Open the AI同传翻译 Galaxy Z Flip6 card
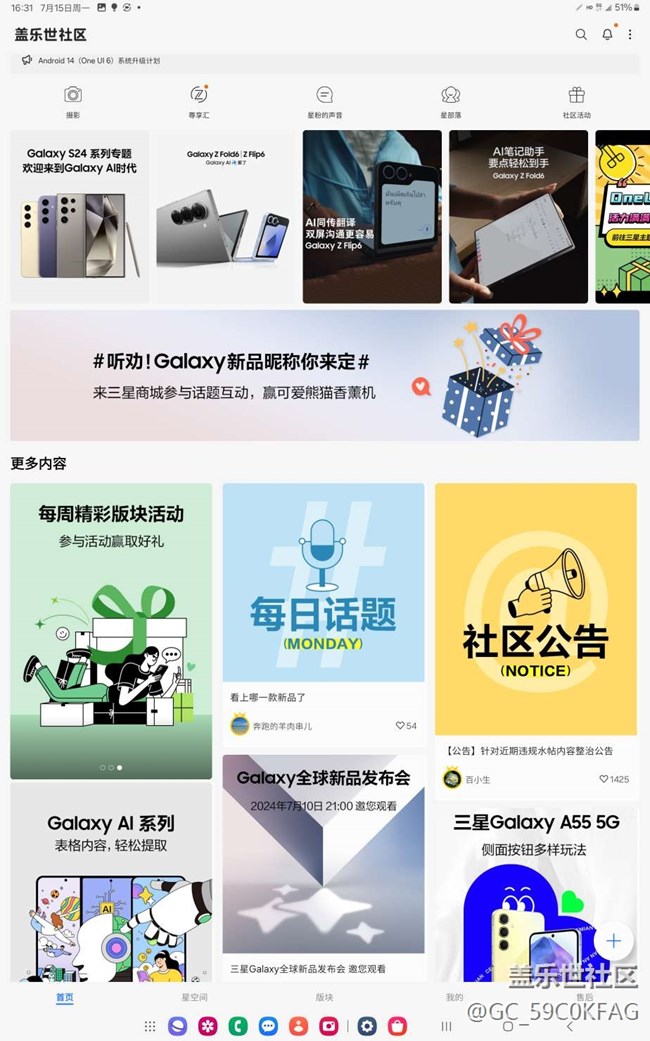Viewport: 650px width, 1041px height. pos(372,216)
